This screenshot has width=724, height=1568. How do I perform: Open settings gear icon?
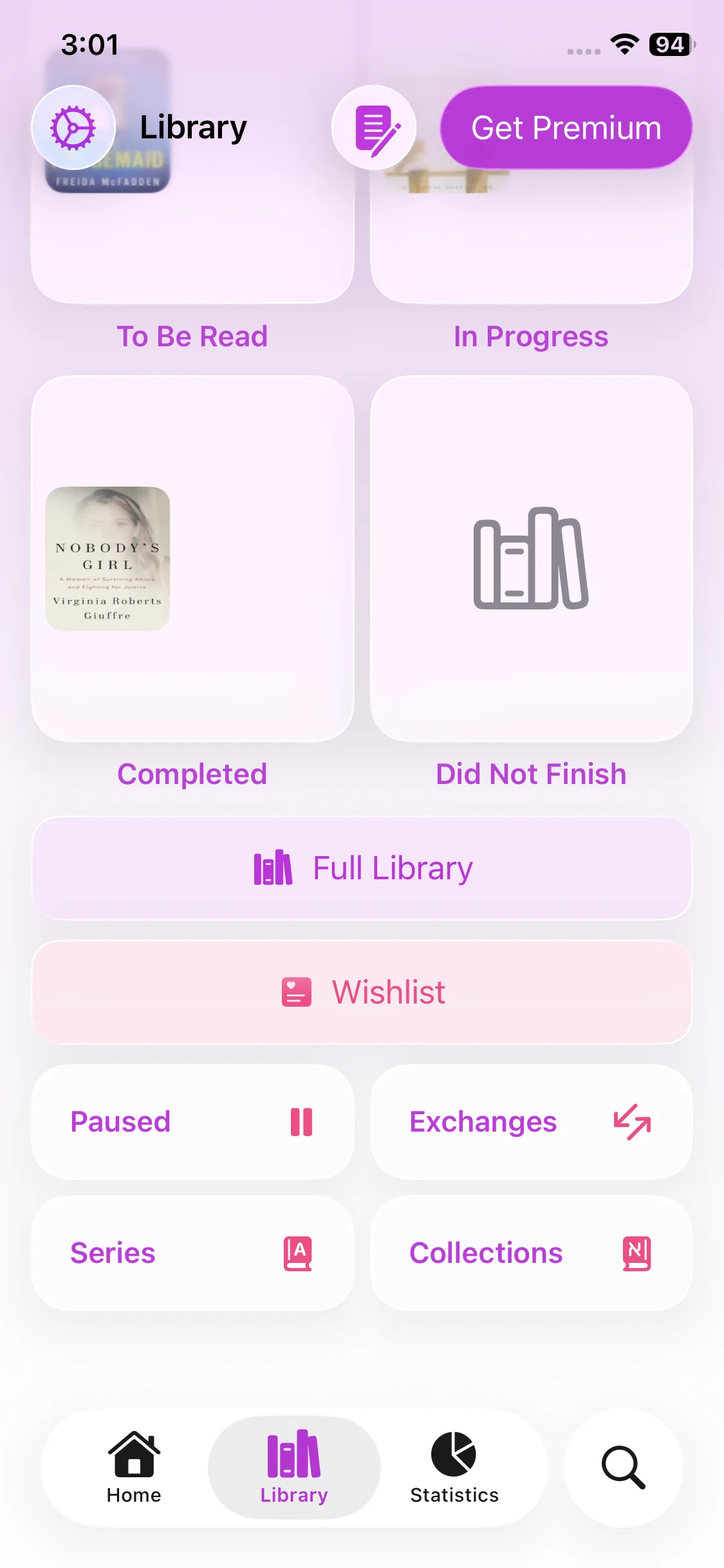click(73, 127)
